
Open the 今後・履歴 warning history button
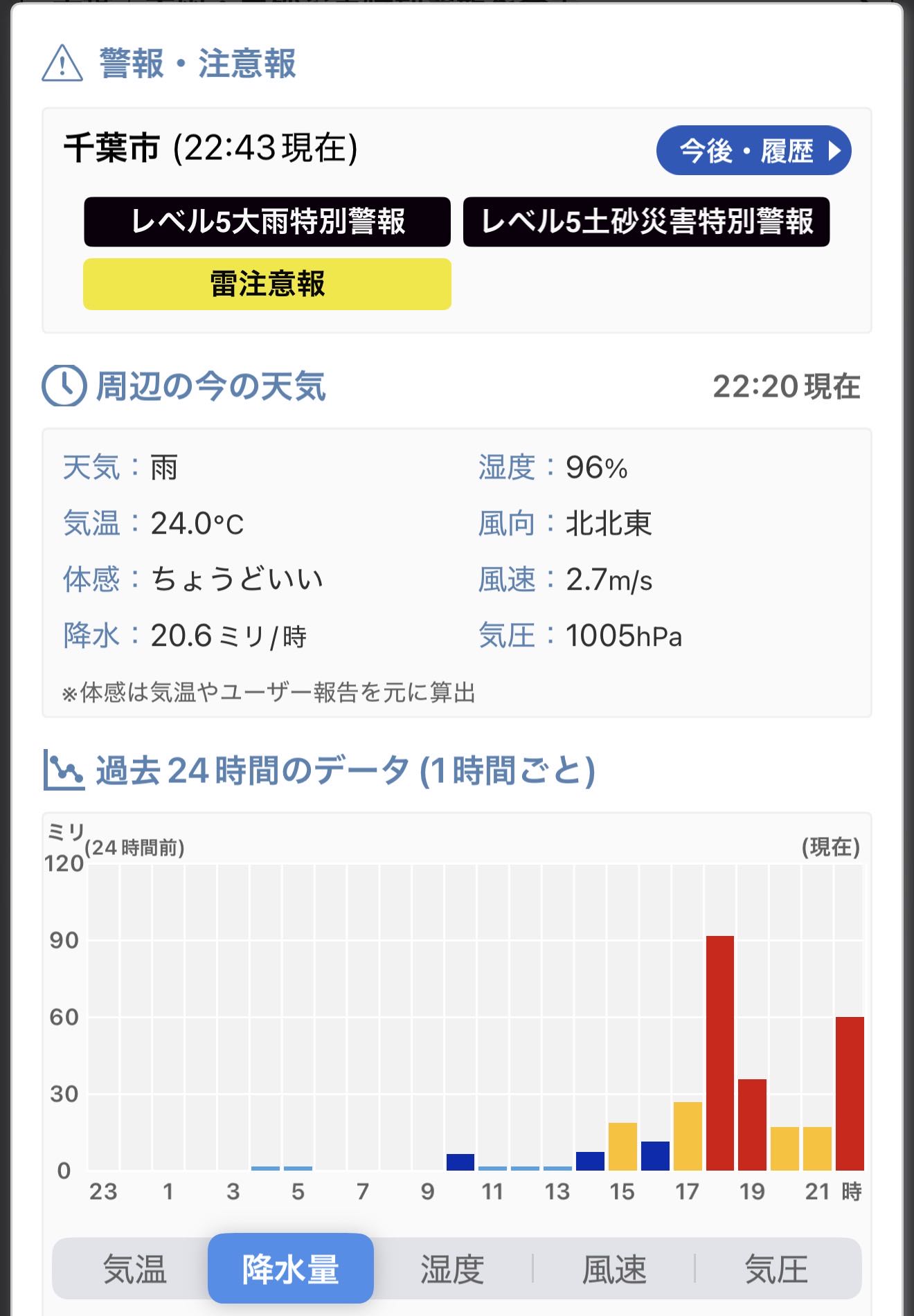click(753, 150)
